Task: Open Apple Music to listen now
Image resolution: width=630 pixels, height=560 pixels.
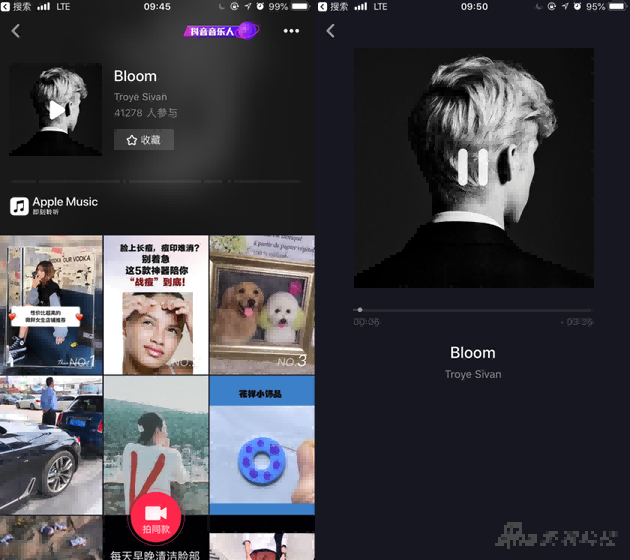Action: click(55, 206)
